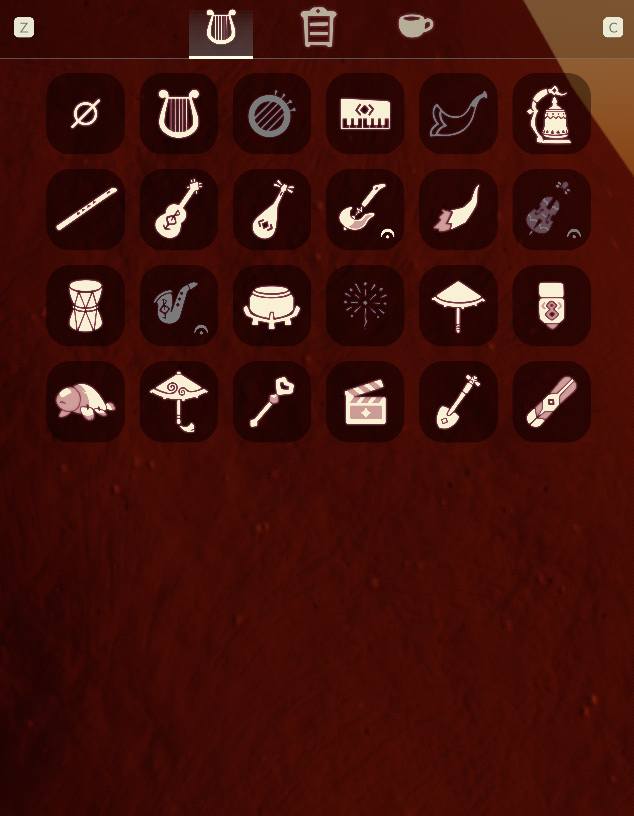The image size is (634, 816).
Task: Select the lute instrument
Action: pos(272,210)
